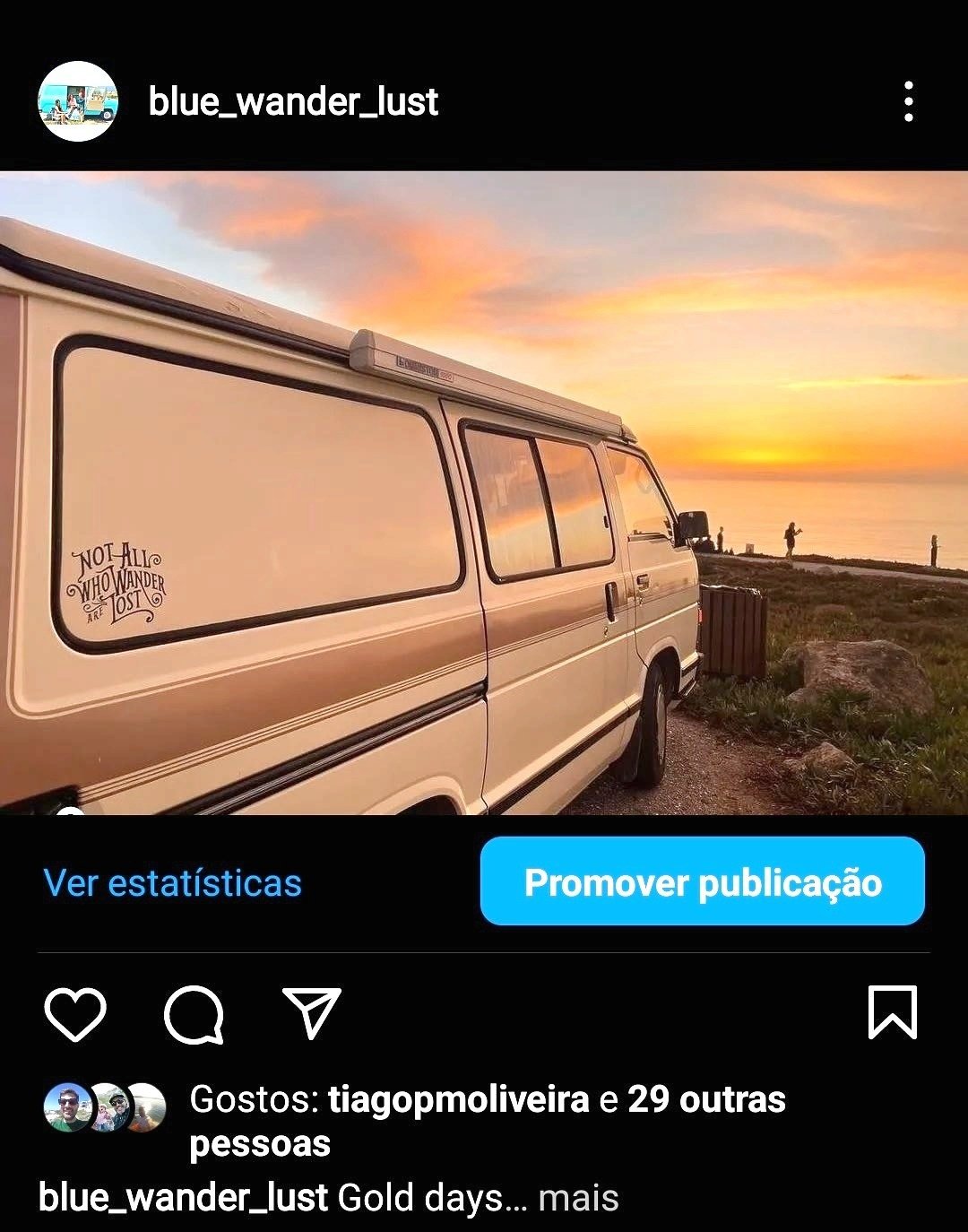Open blue_wander_lust username in header
This screenshot has height=1232, width=968.
293,101
